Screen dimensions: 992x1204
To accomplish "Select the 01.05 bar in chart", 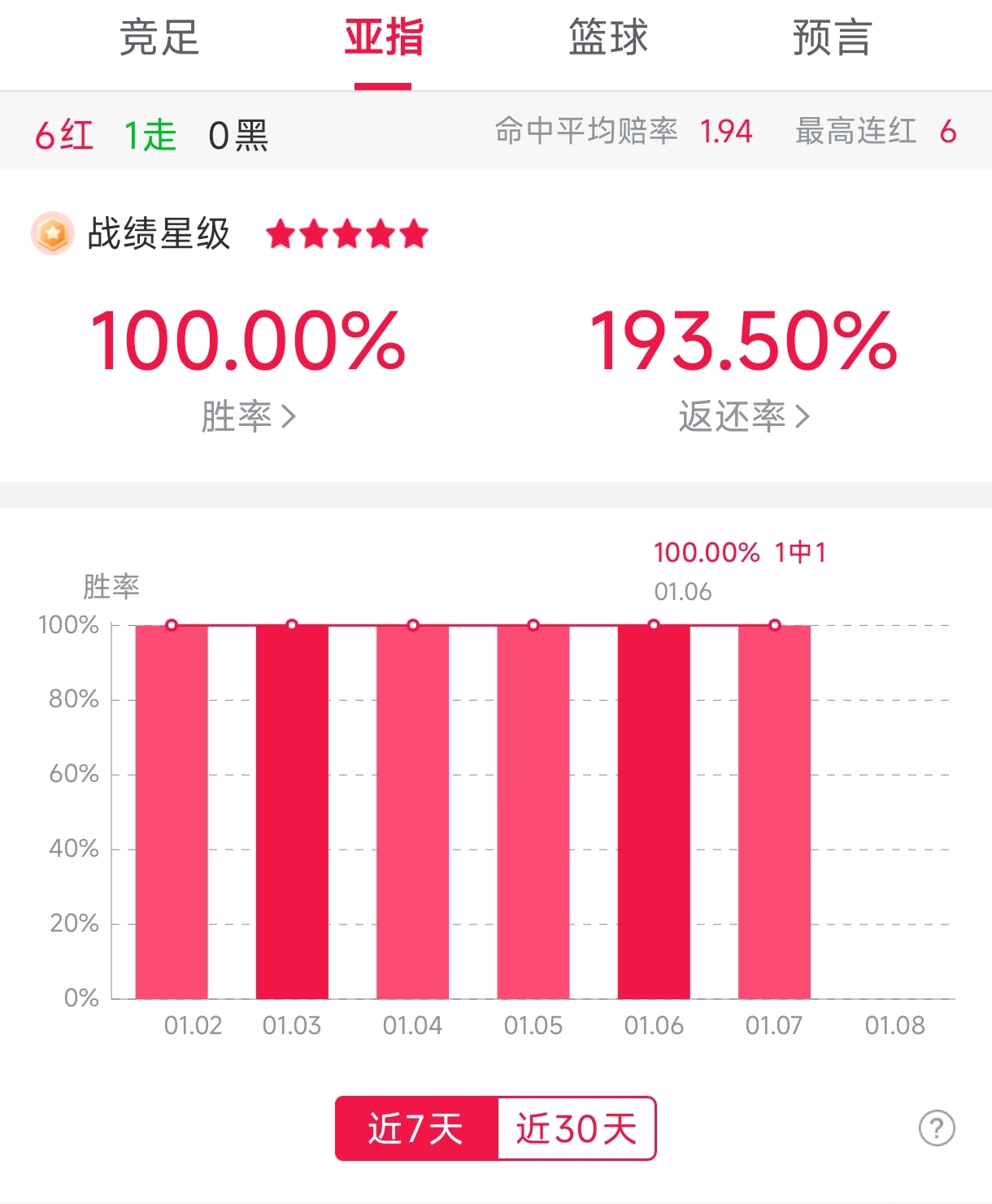I will [533, 813].
